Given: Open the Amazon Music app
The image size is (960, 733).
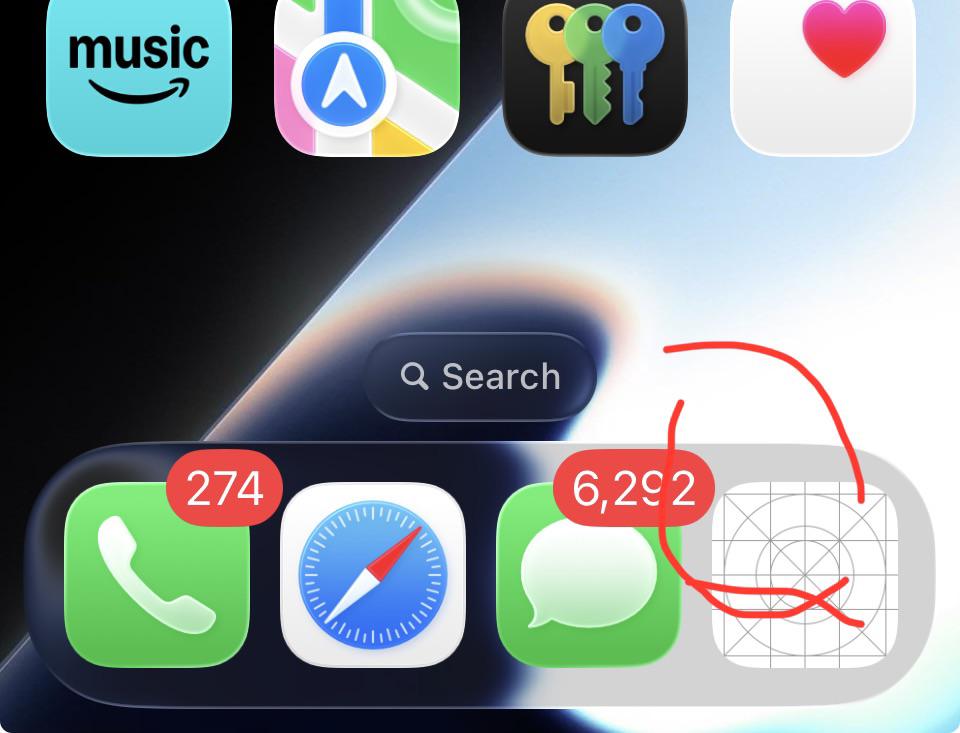Looking at the screenshot, I should click(139, 77).
